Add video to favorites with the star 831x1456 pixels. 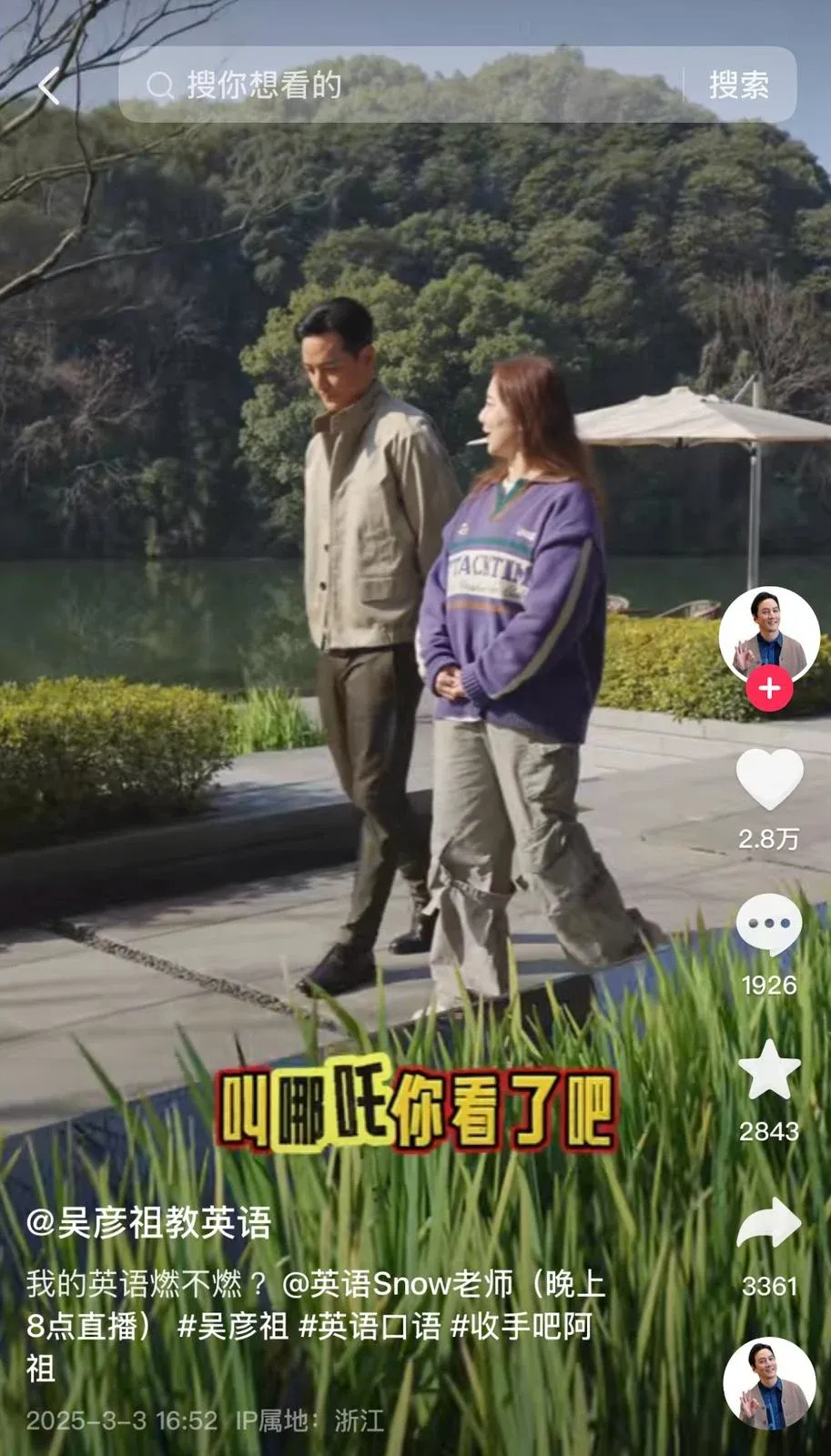coord(769,1072)
